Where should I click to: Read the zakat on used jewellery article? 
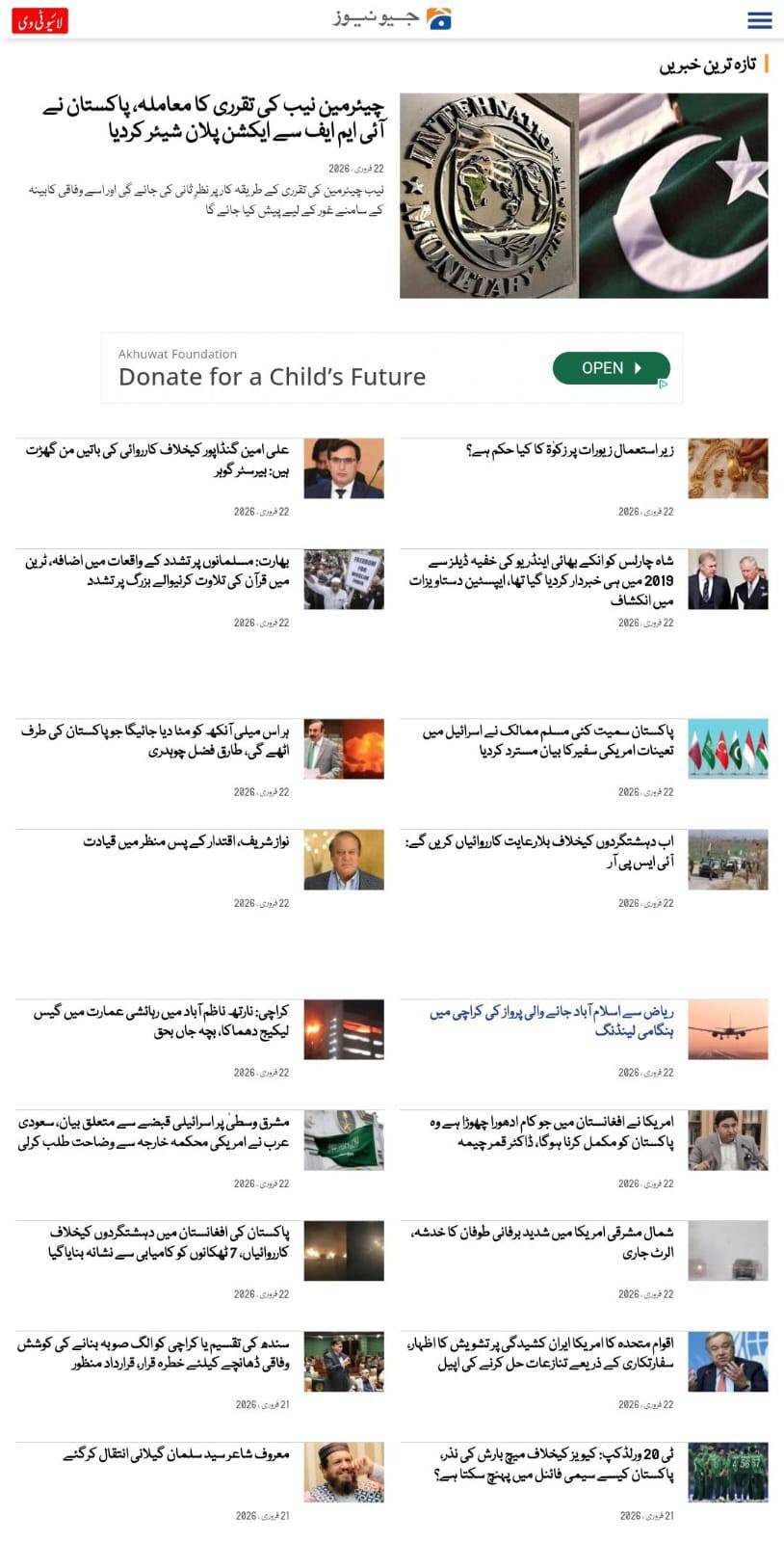pos(569,450)
